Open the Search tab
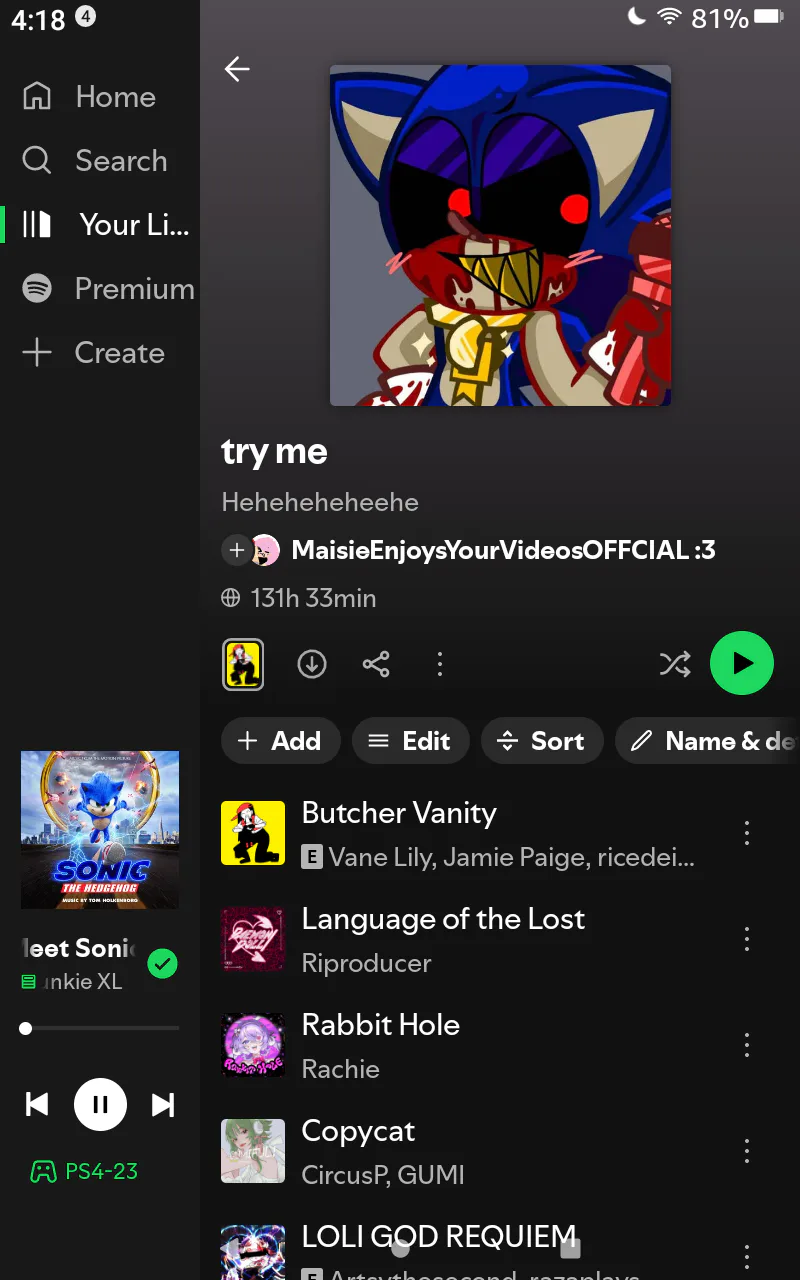This screenshot has width=800, height=1280. pyautogui.click(x=95, y=161)
